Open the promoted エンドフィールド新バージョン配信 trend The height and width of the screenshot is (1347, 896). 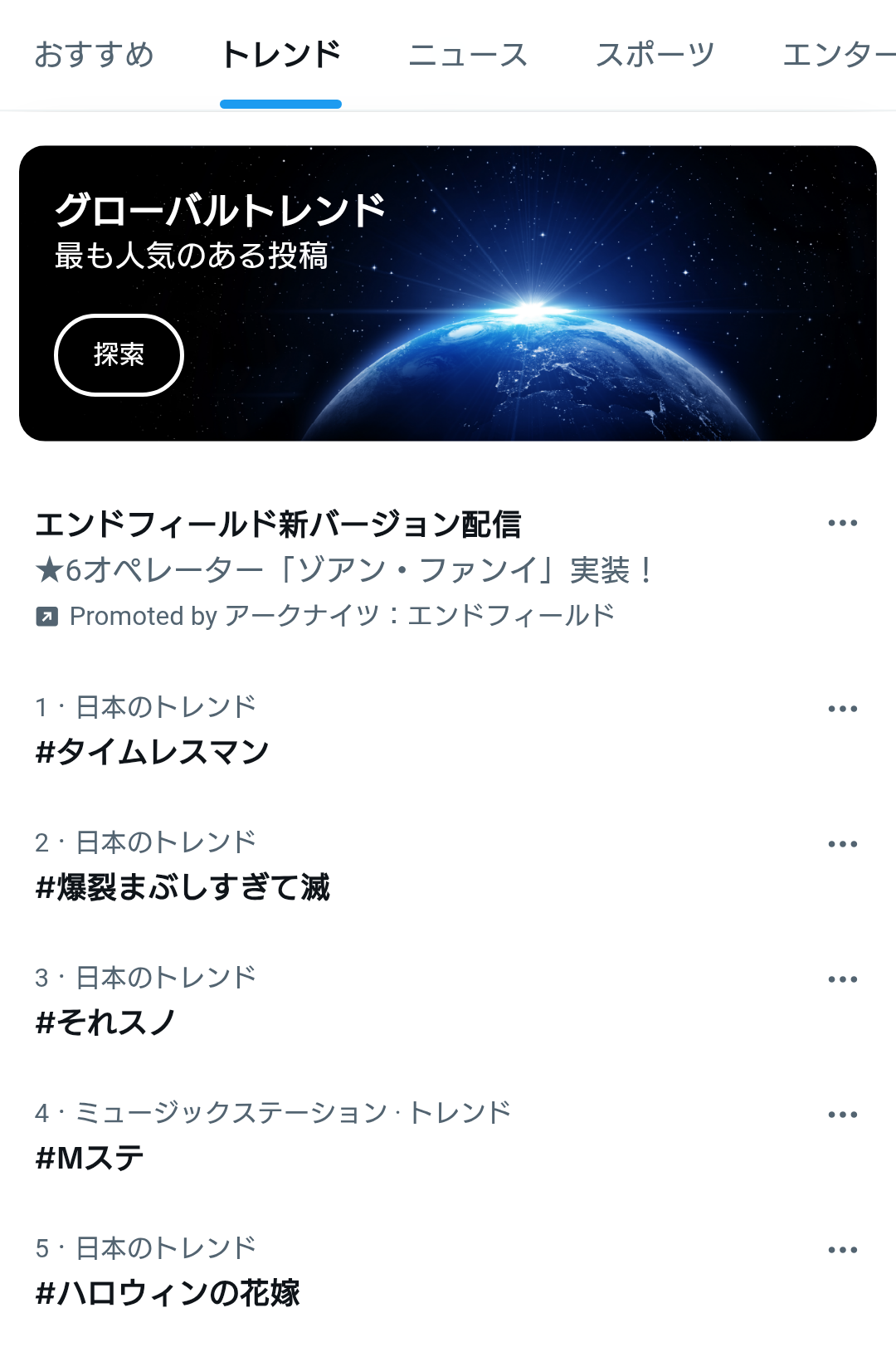pos(278,525)
